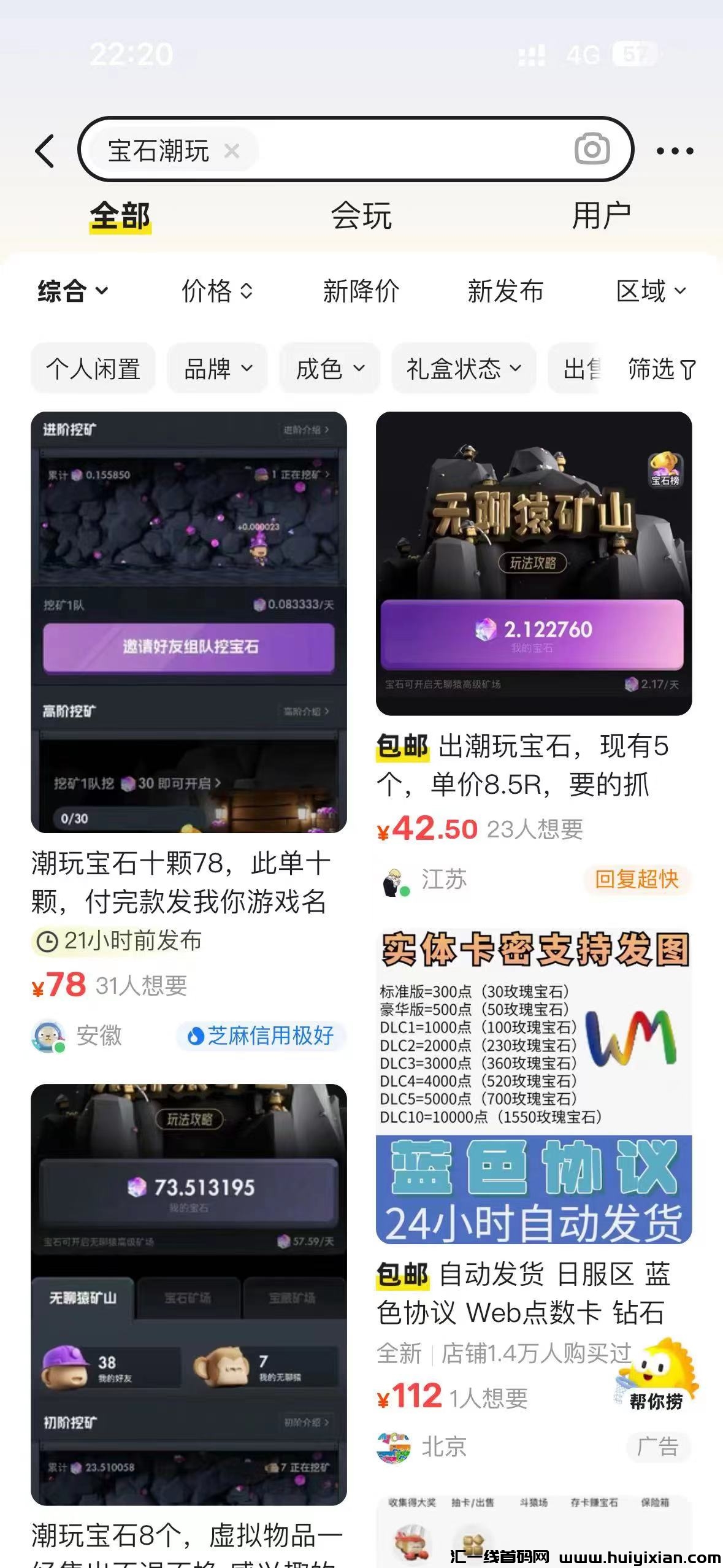Select the 个人闲置 filter chip

tap(93, 369)
